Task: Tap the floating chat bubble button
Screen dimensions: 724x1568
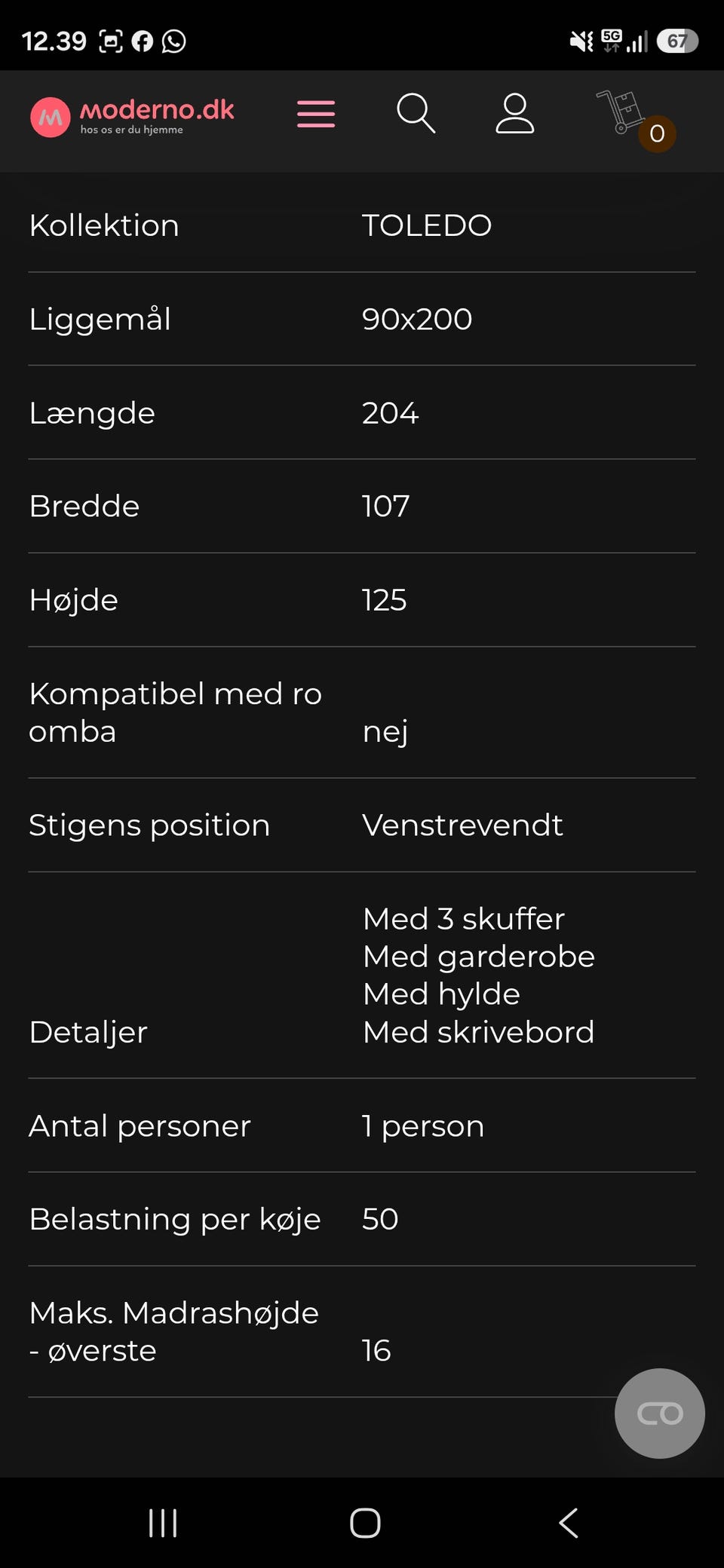Action: click(660, 1413)
